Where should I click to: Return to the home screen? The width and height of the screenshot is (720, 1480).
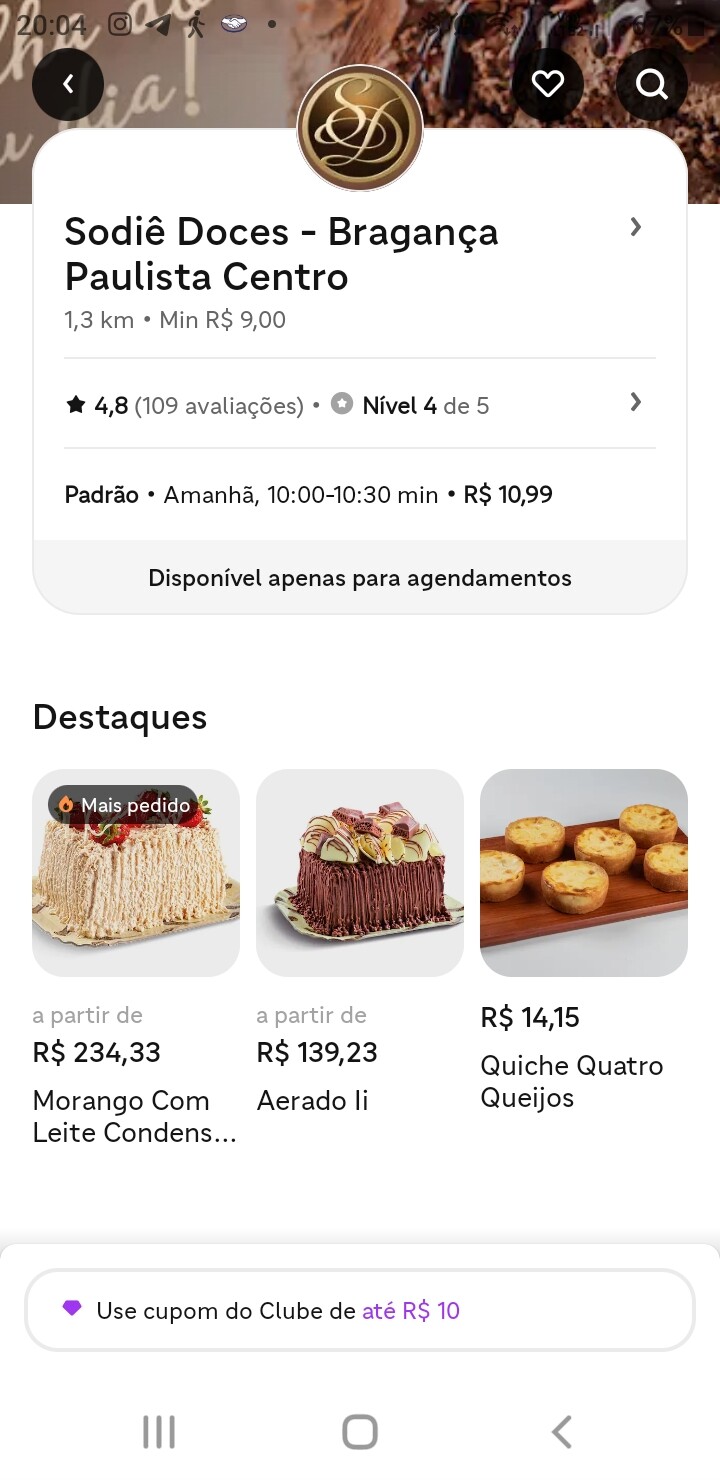tap(360, 1432)
